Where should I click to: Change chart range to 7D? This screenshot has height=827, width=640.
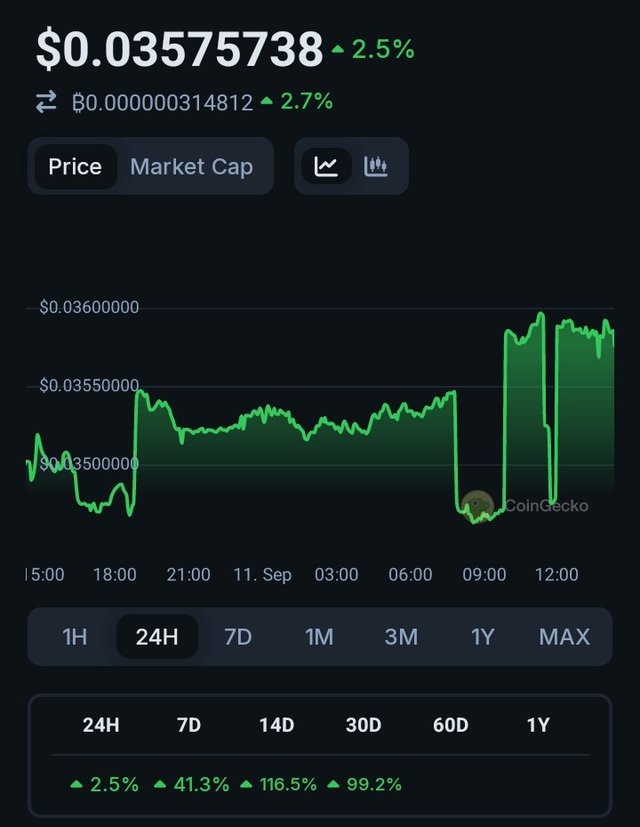tap(238, 637)
